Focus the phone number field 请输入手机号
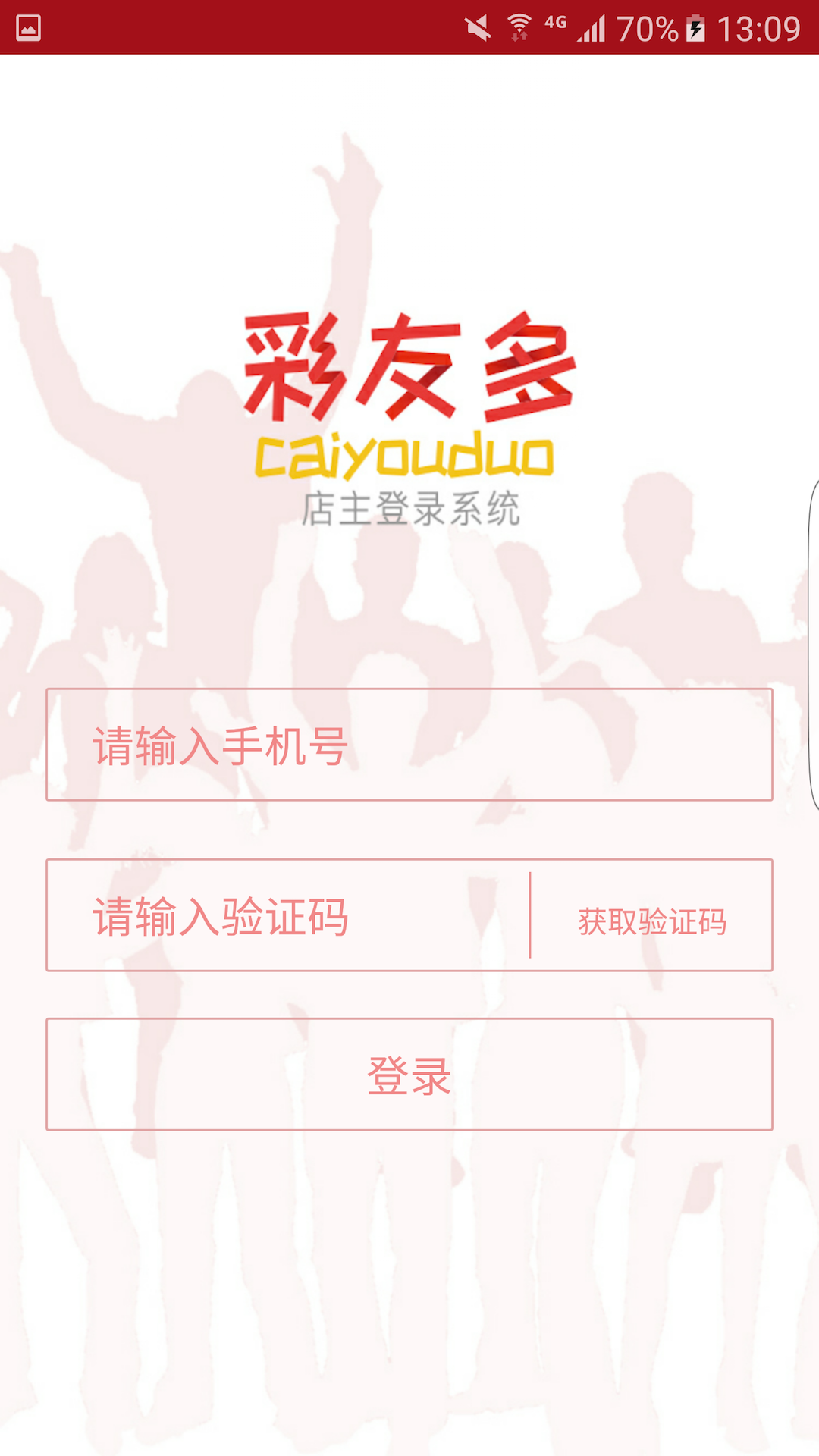The image size is (819, 1456). [409, 745]
